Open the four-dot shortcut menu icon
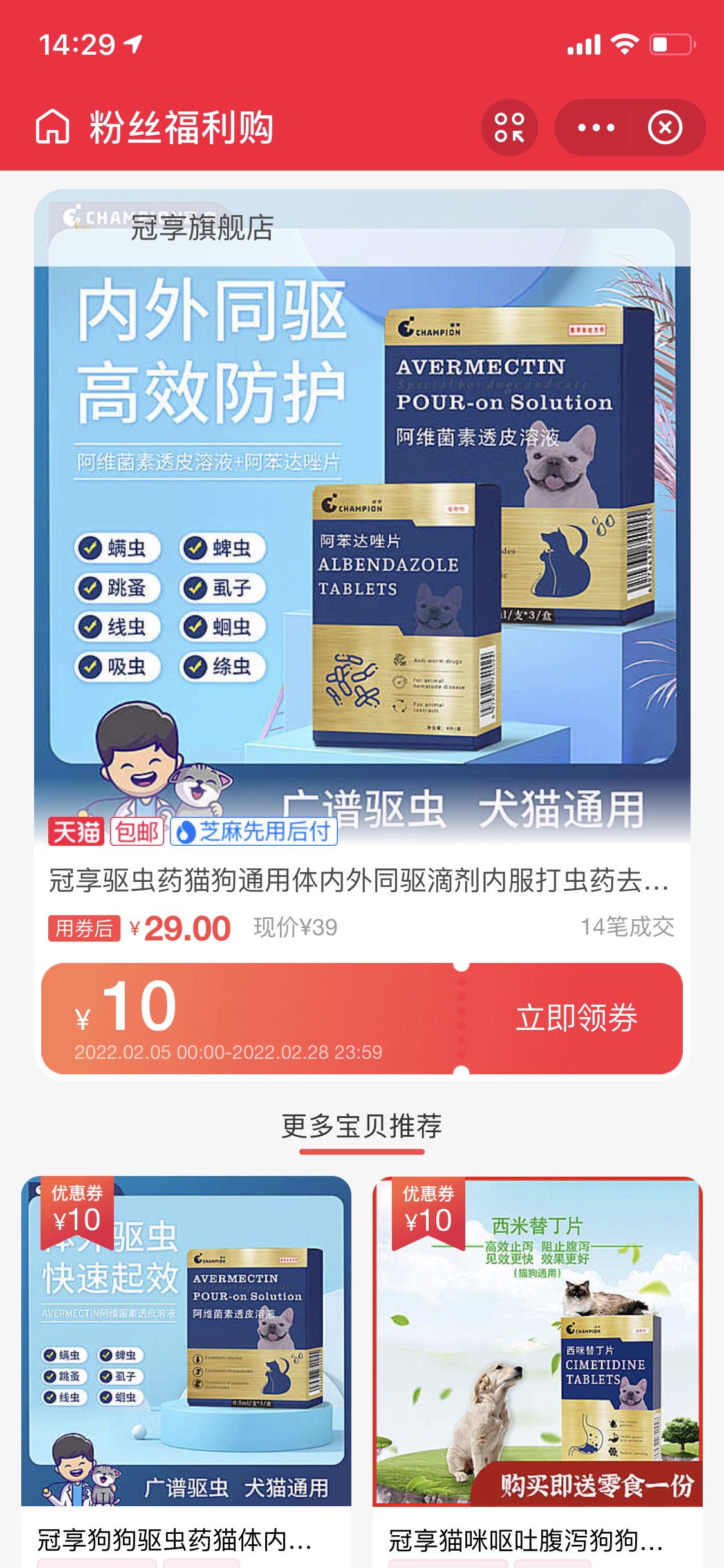724x1568 pixels. 509,127
